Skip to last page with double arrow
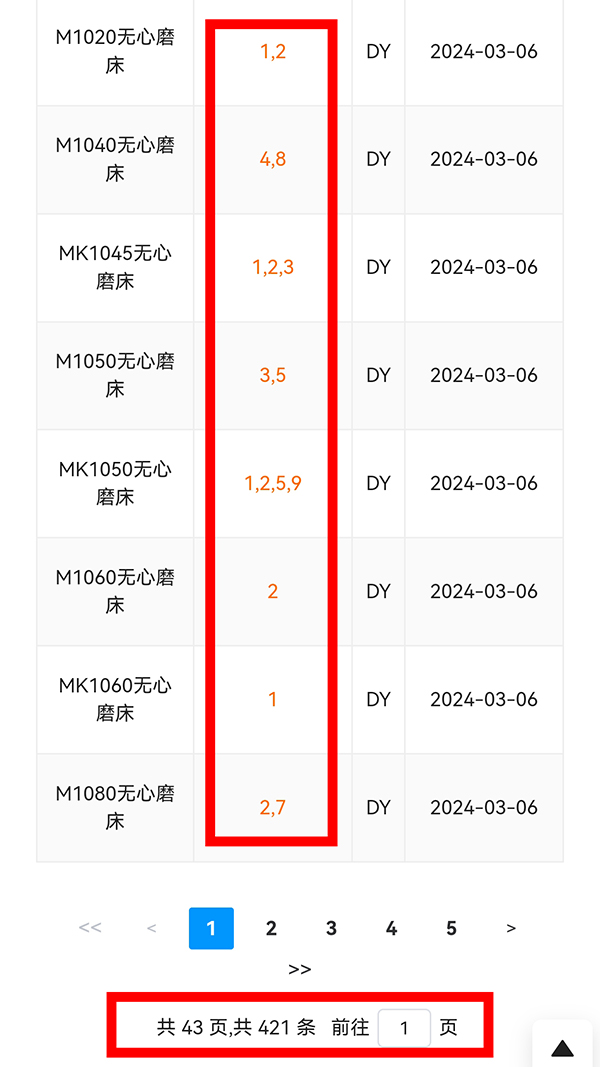 pyautogui.click(x=299, y=968)
